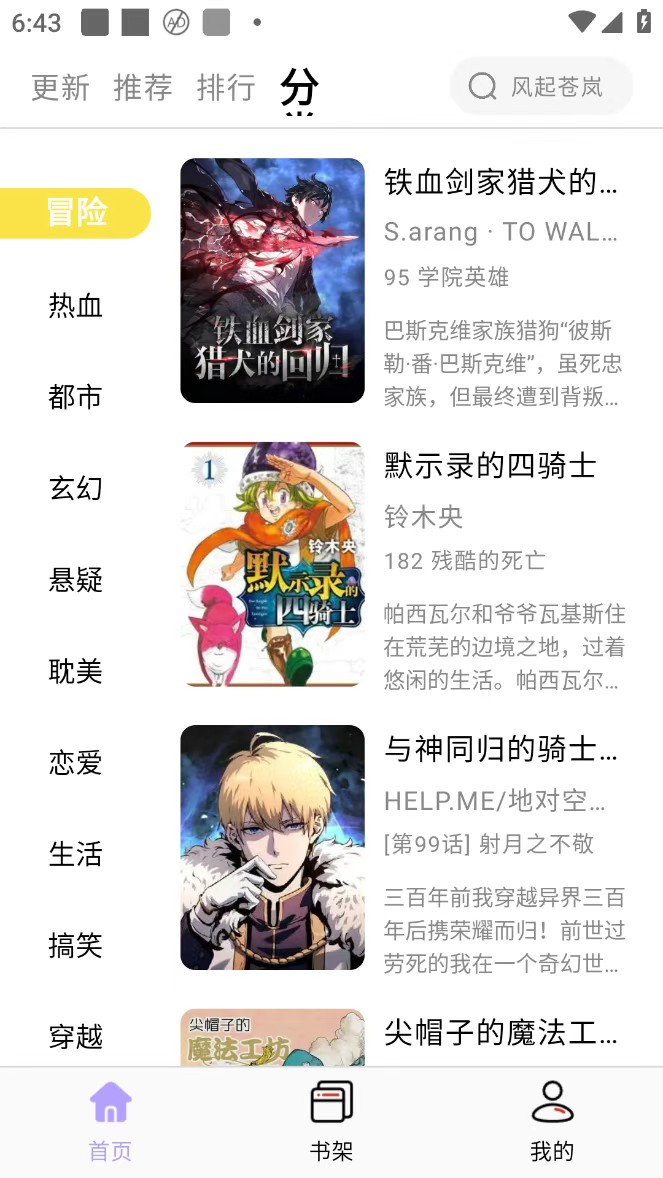Tap the 风起苍岚 search box
The width and height of the screenshot is (663, 1178).
tap(541, 87)
